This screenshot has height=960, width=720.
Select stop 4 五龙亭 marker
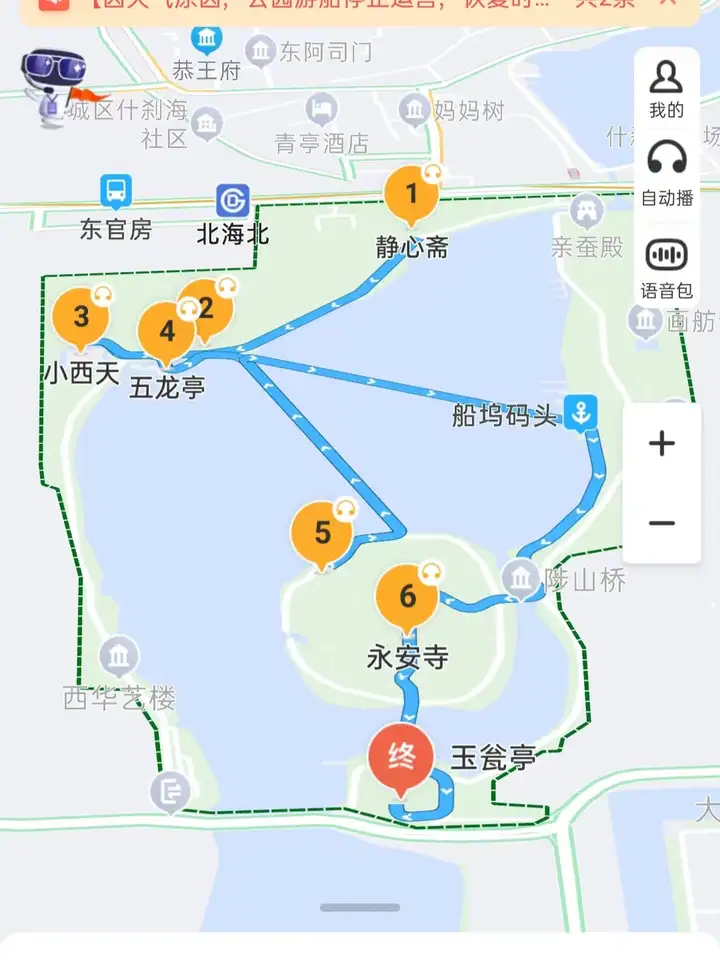166,331
